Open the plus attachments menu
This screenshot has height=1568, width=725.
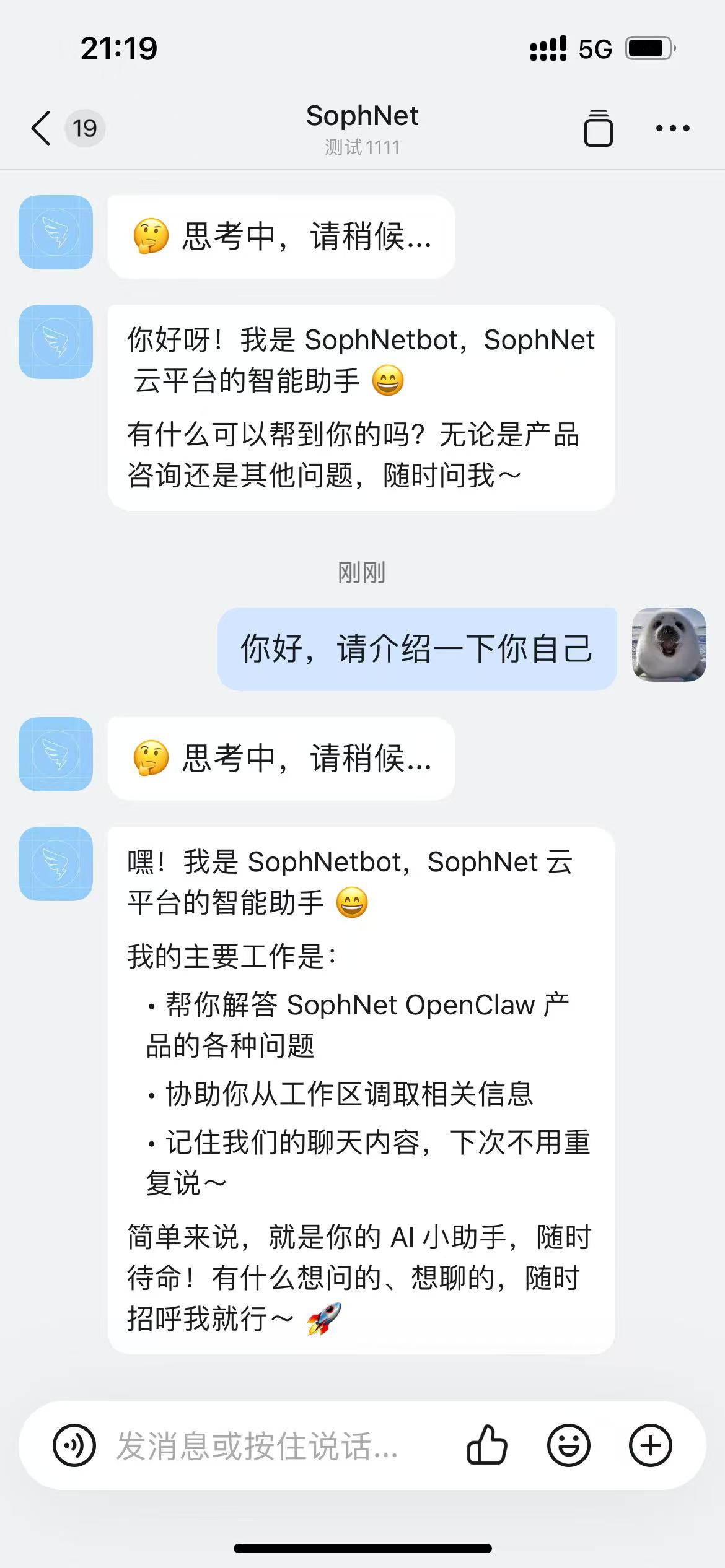[x=650, y=1445]
